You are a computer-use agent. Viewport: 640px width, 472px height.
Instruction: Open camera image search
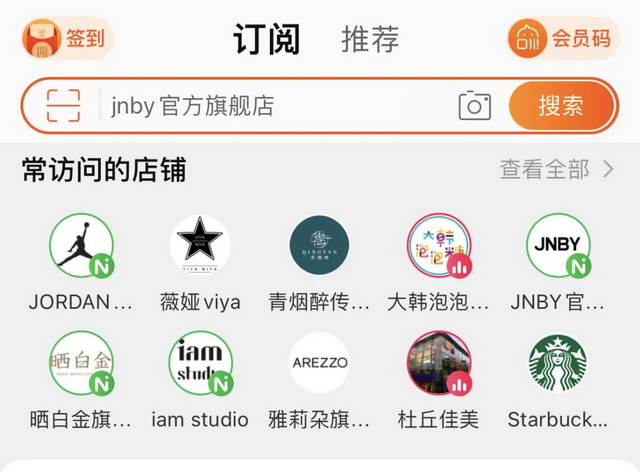(x=474, y=106)
